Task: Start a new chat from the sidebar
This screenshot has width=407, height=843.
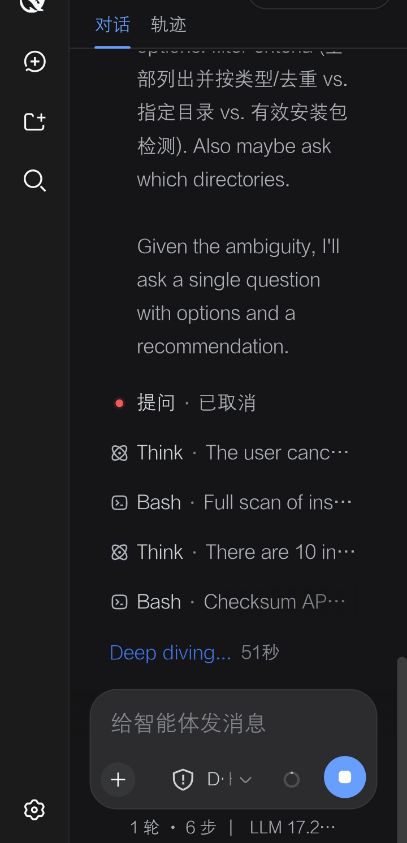Action: click(x=34, y=61)
